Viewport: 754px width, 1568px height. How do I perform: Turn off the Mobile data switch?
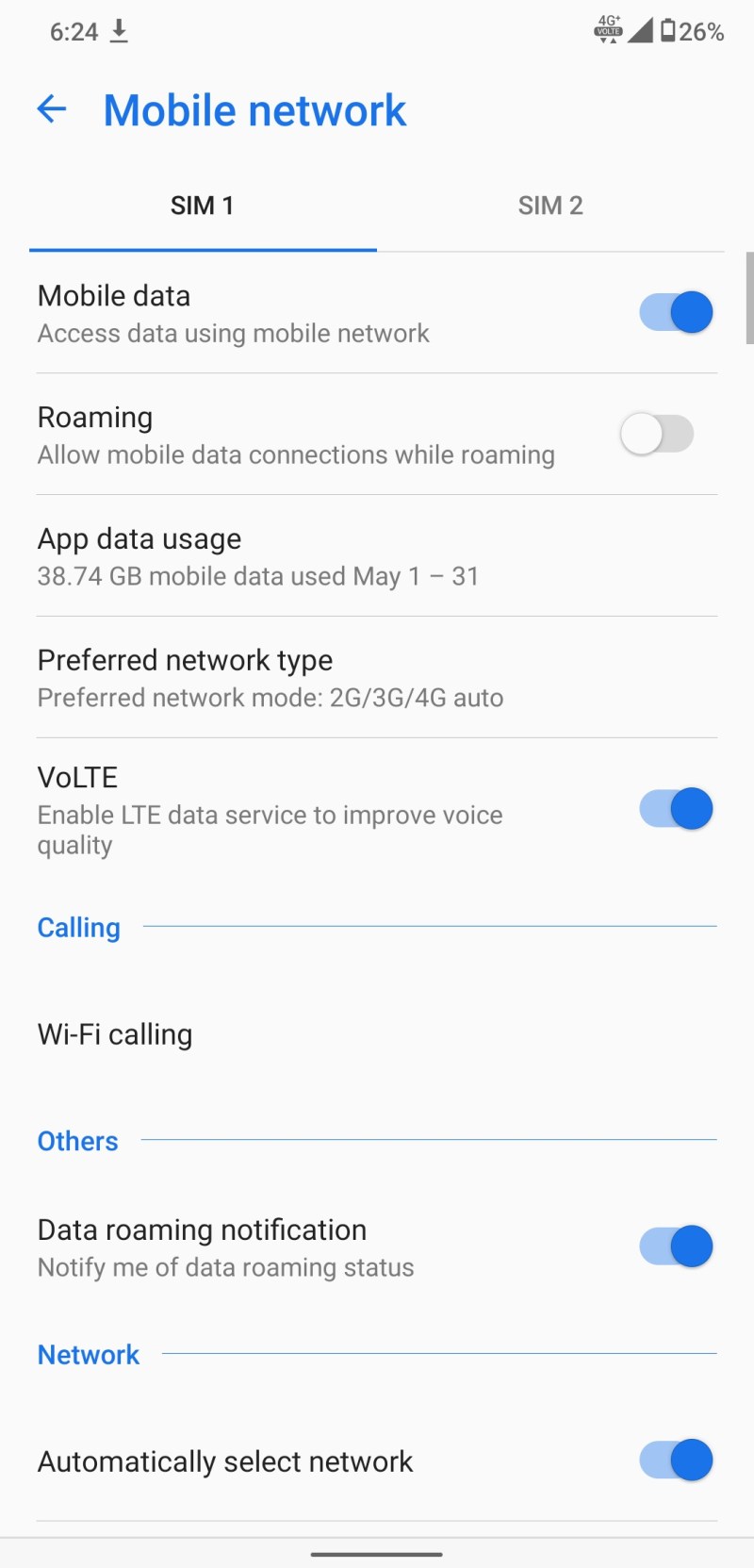click(676, 312)
